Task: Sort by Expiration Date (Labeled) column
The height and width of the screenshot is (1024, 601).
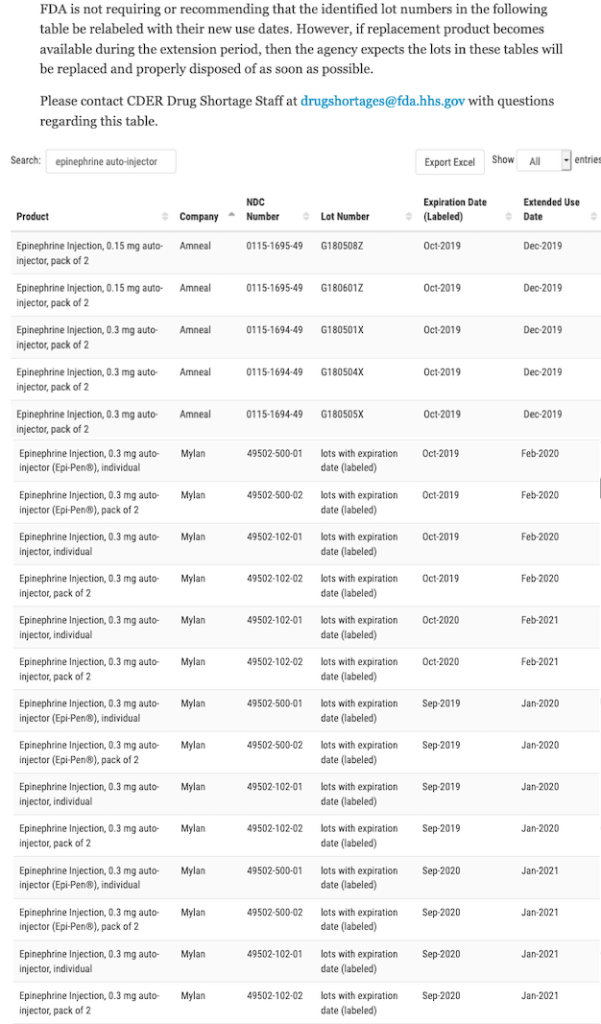Action: coord(455,209)
